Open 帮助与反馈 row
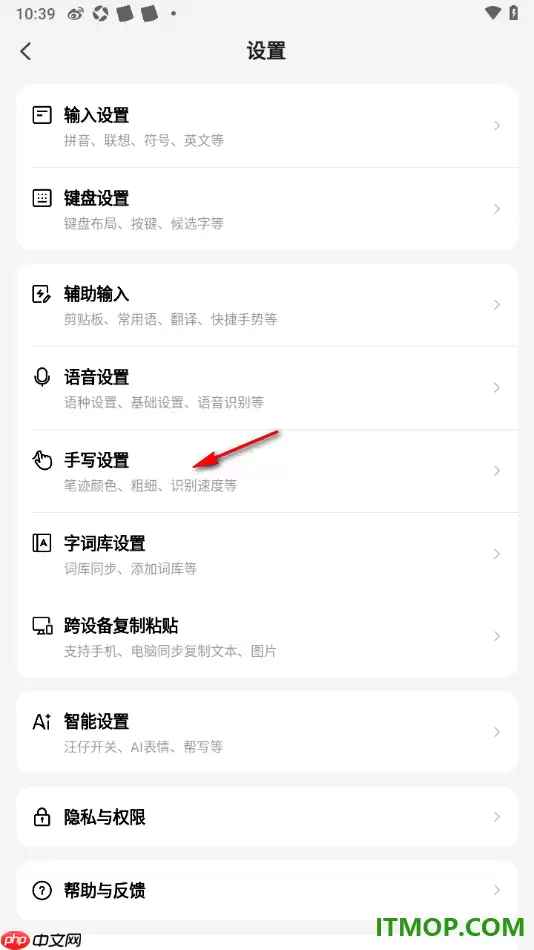534x950 pixels. 267,890
